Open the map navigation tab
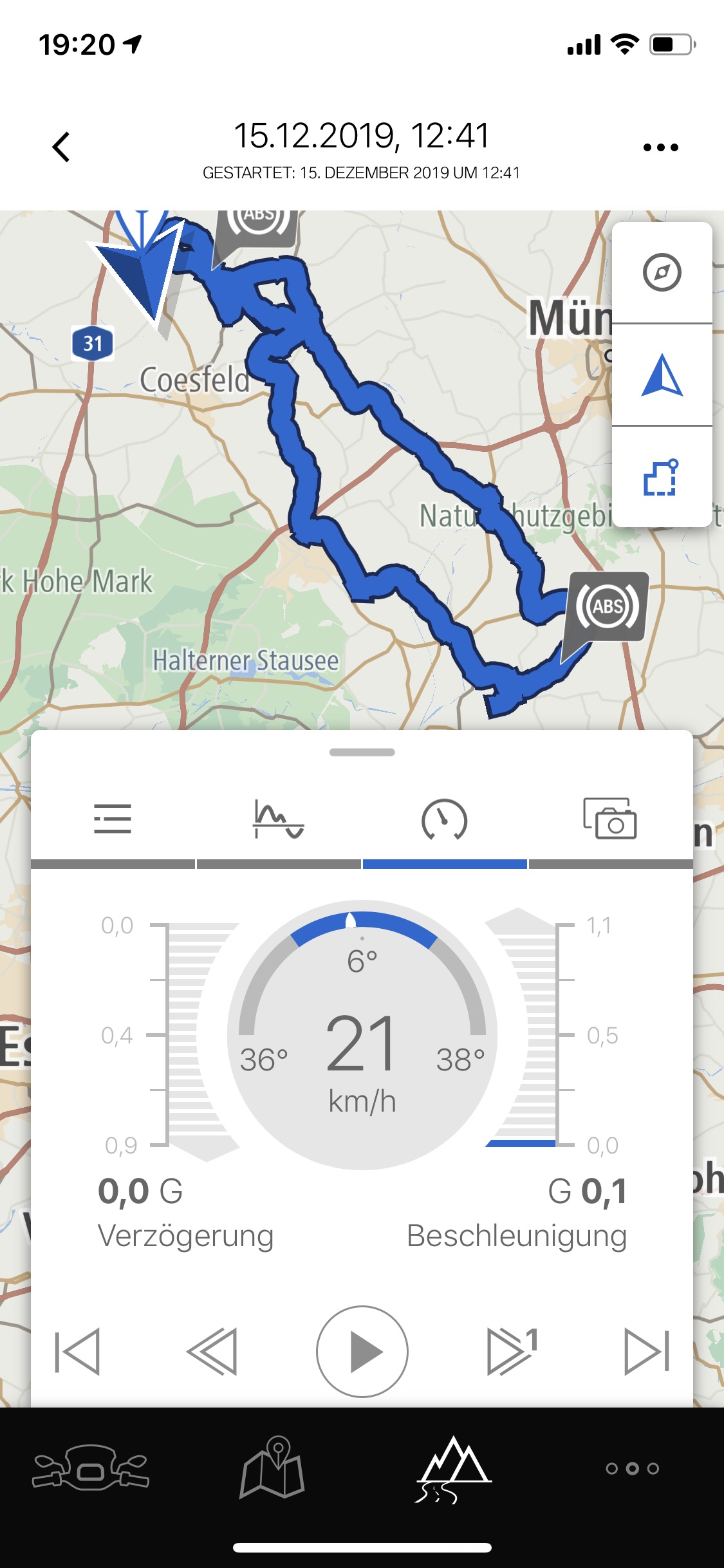This screenshot has width=724, height=1568. (272, 1469)
